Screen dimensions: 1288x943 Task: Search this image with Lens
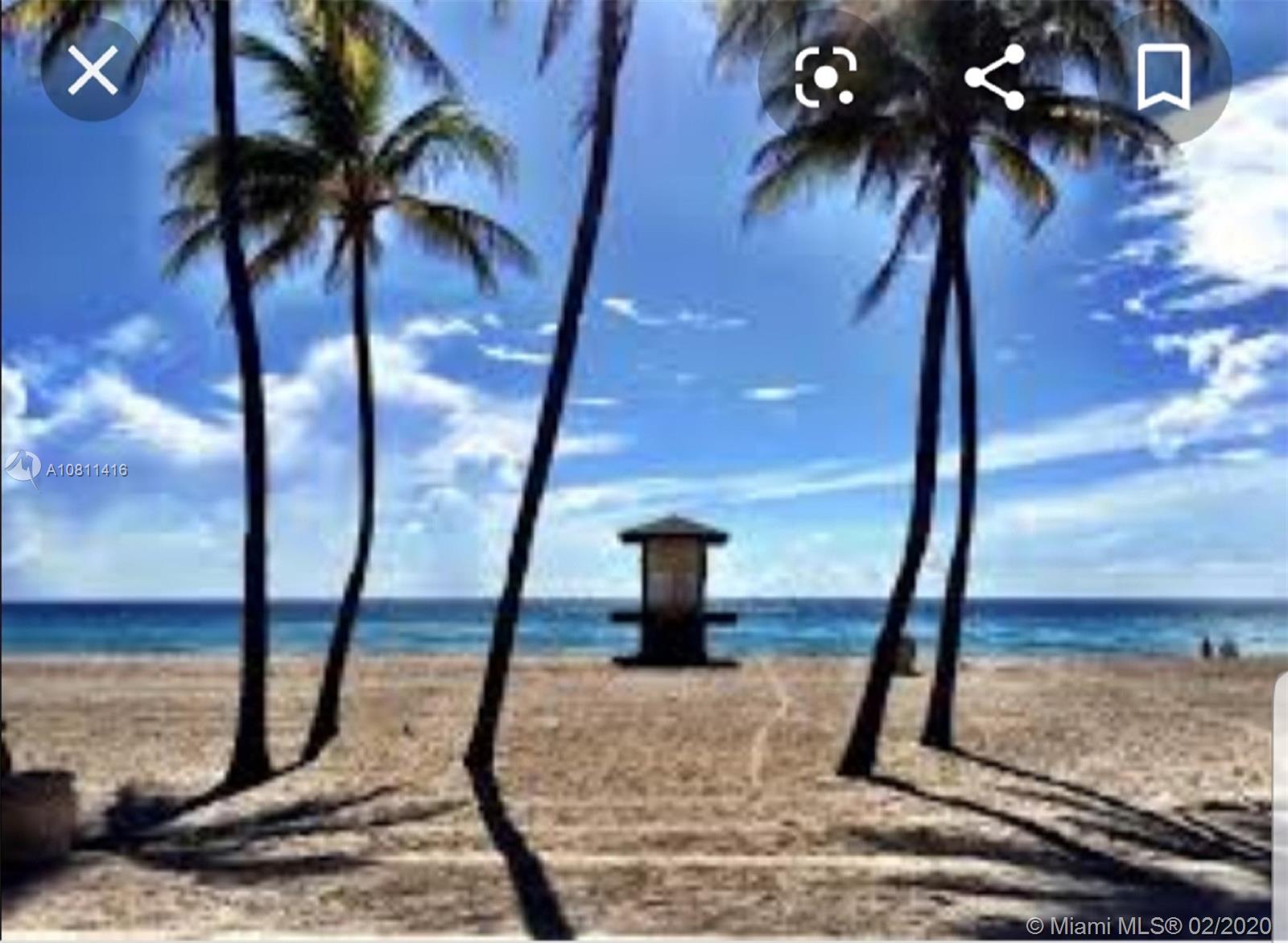coord(825,77)
